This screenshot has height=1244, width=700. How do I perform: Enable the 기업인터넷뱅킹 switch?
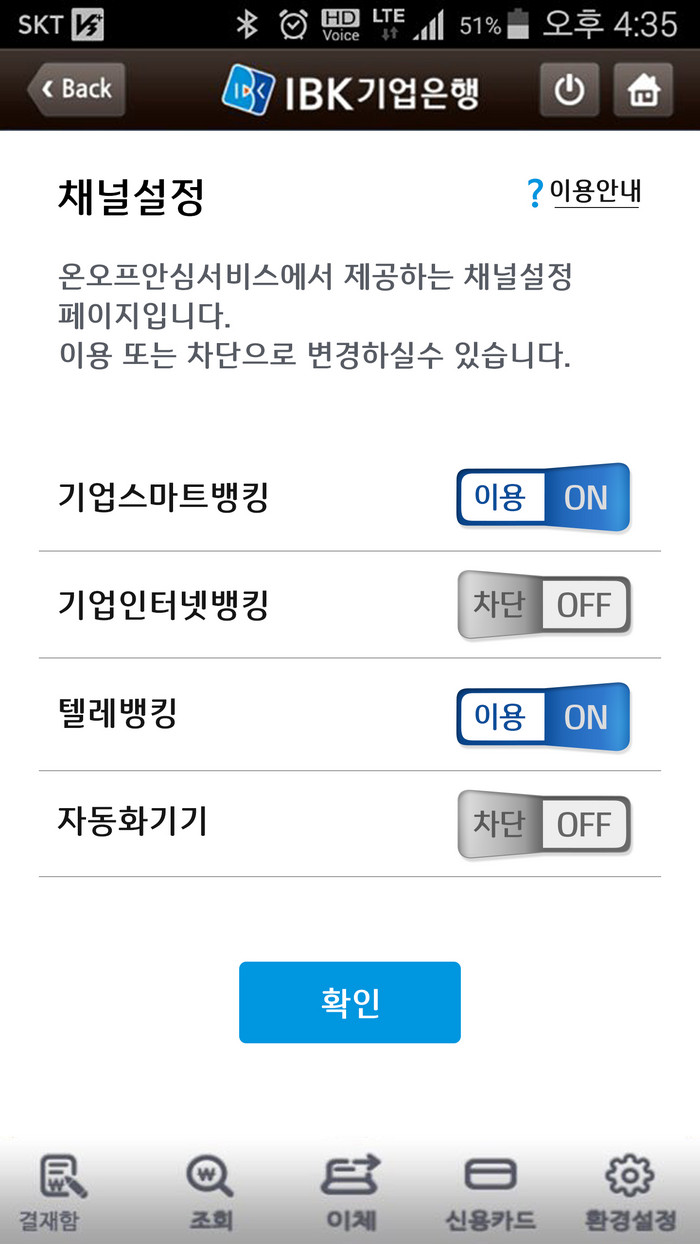click(x=544, y=605)
